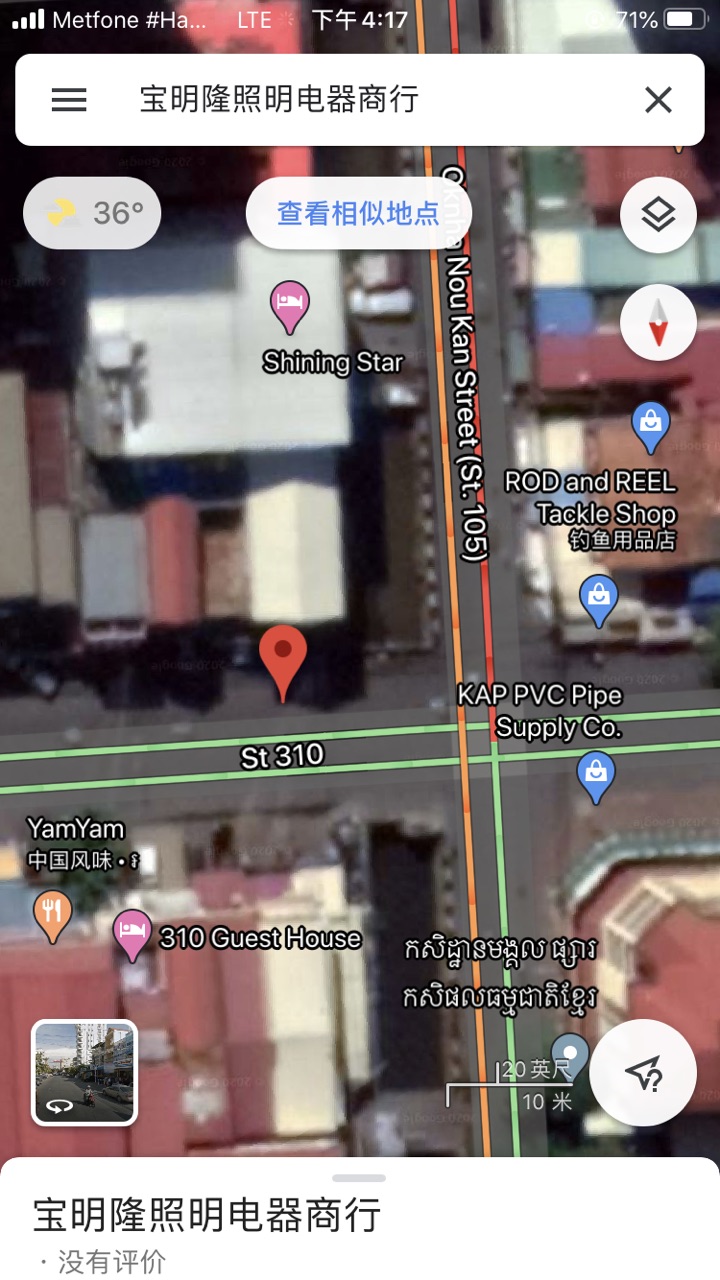Open the Street View thumbnail

point(85,1072)
